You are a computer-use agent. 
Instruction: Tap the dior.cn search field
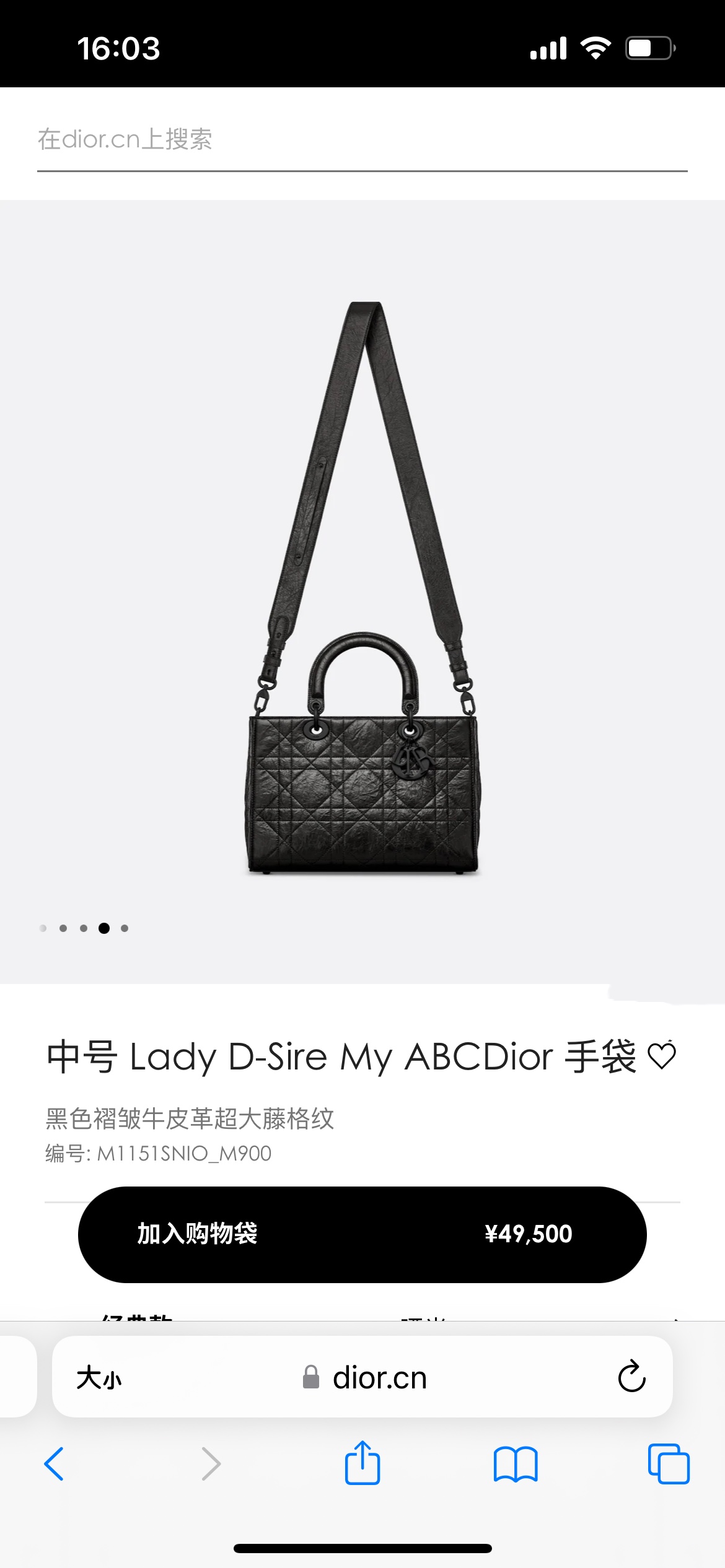(x=362, y=139)
